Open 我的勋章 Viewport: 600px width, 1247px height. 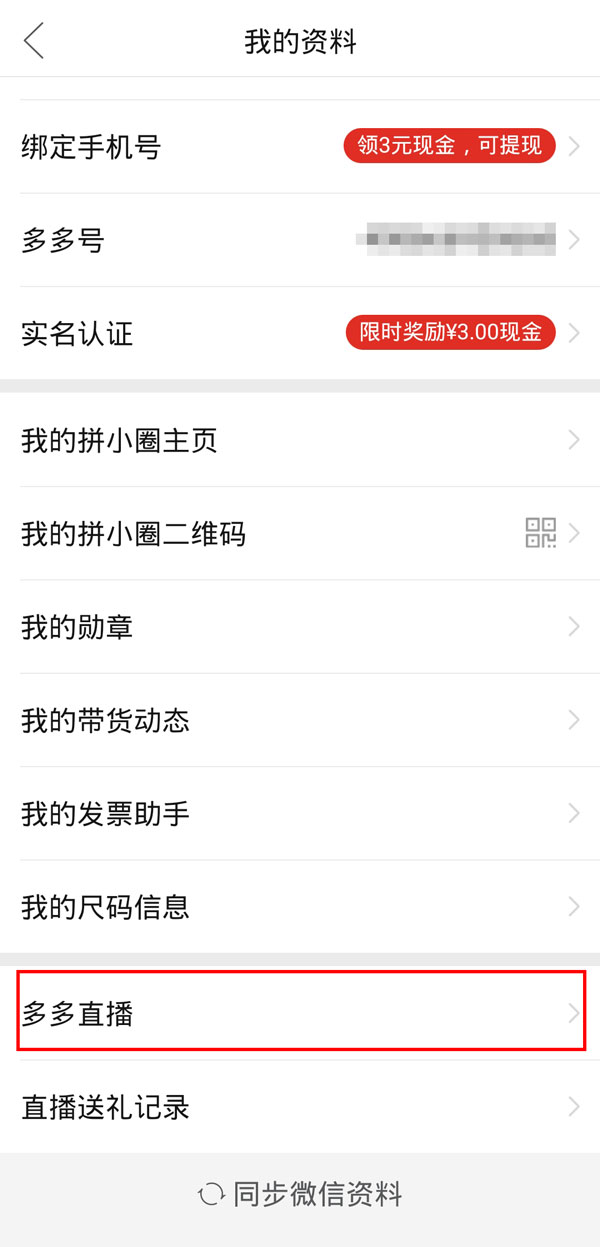(300, 627)
